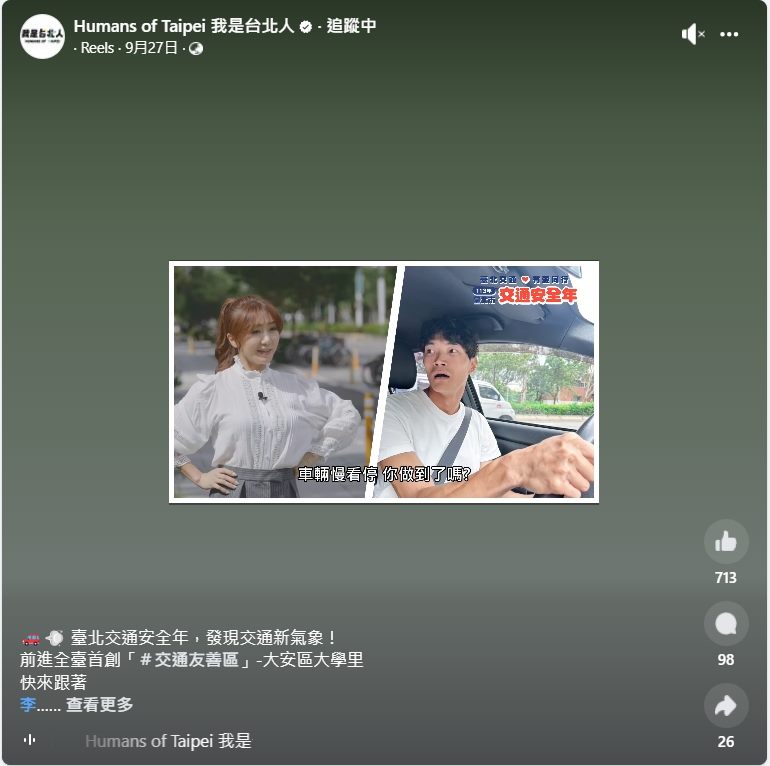
Task: Open Humans of Taipei profile picture
Action: pos(42,36)
